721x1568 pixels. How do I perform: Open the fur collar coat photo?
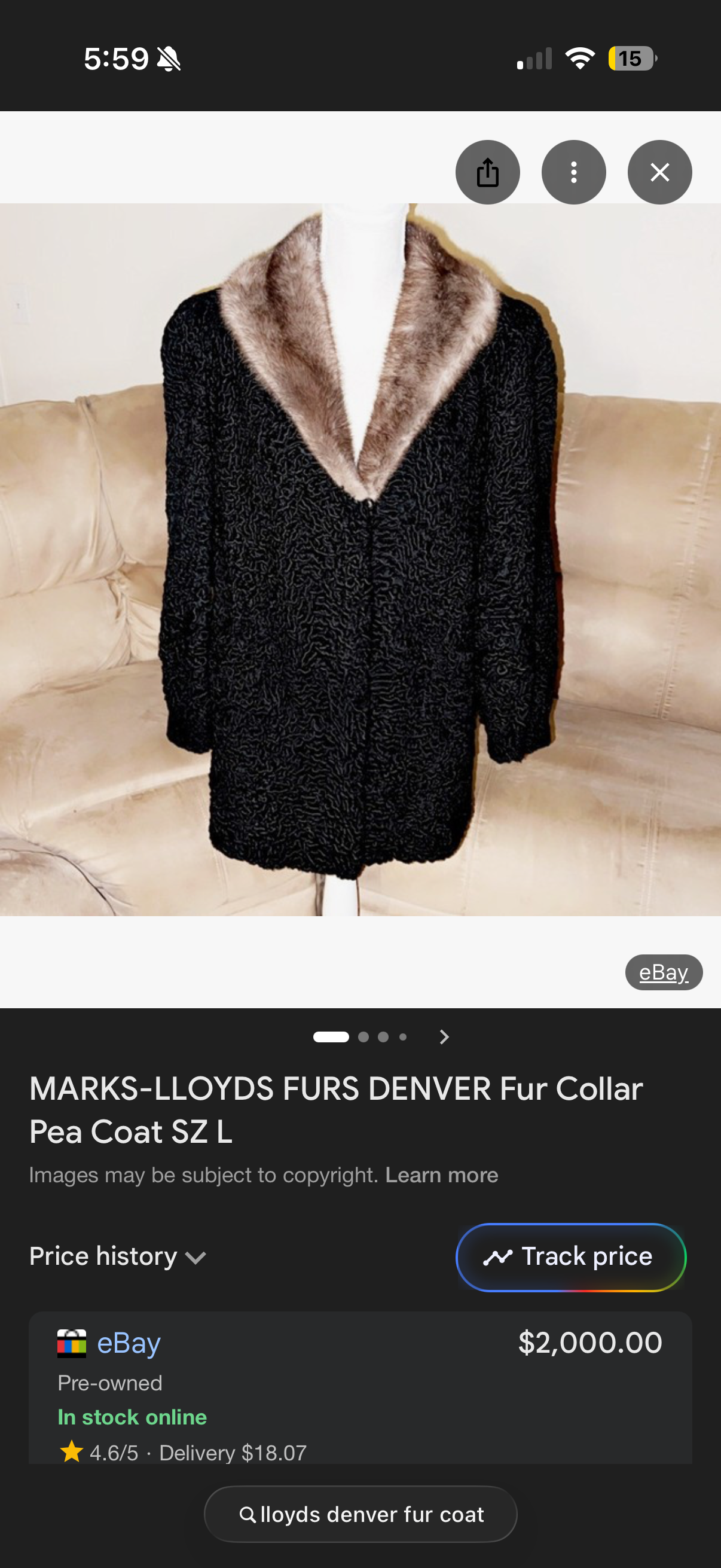[x=360, y=559]
